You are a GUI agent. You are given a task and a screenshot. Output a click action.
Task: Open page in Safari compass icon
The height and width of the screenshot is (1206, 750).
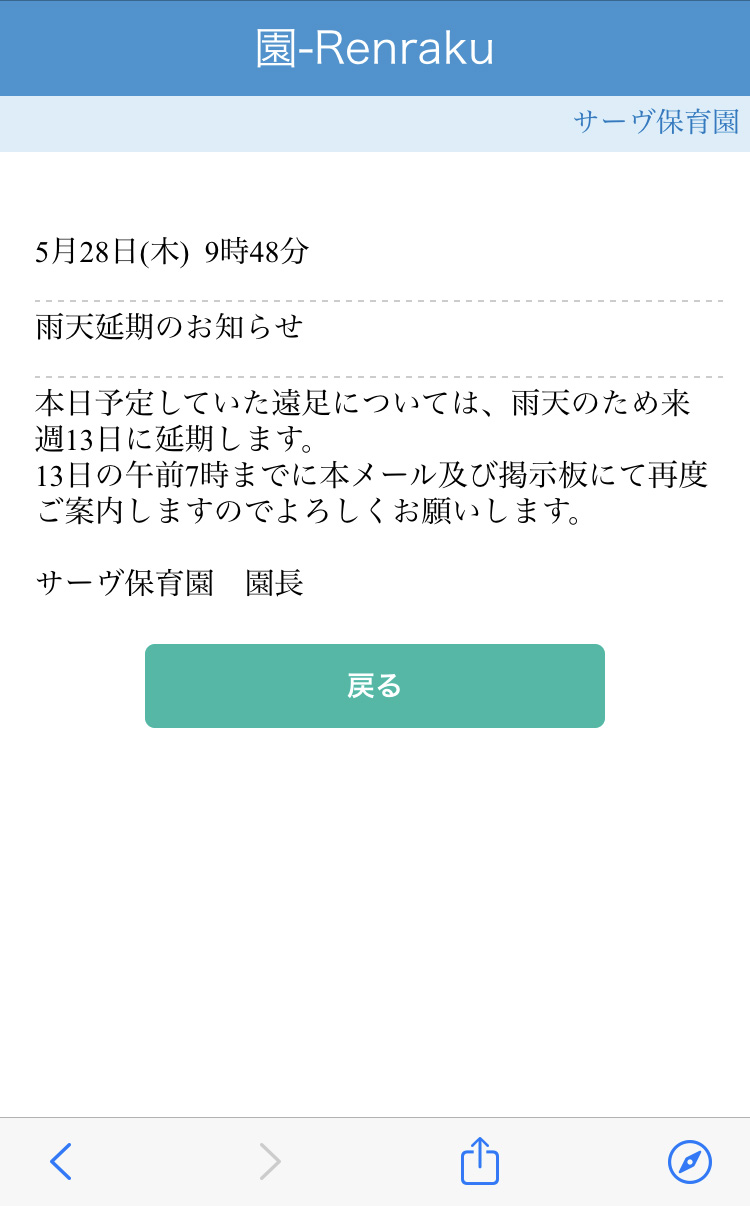(690, 1162)
